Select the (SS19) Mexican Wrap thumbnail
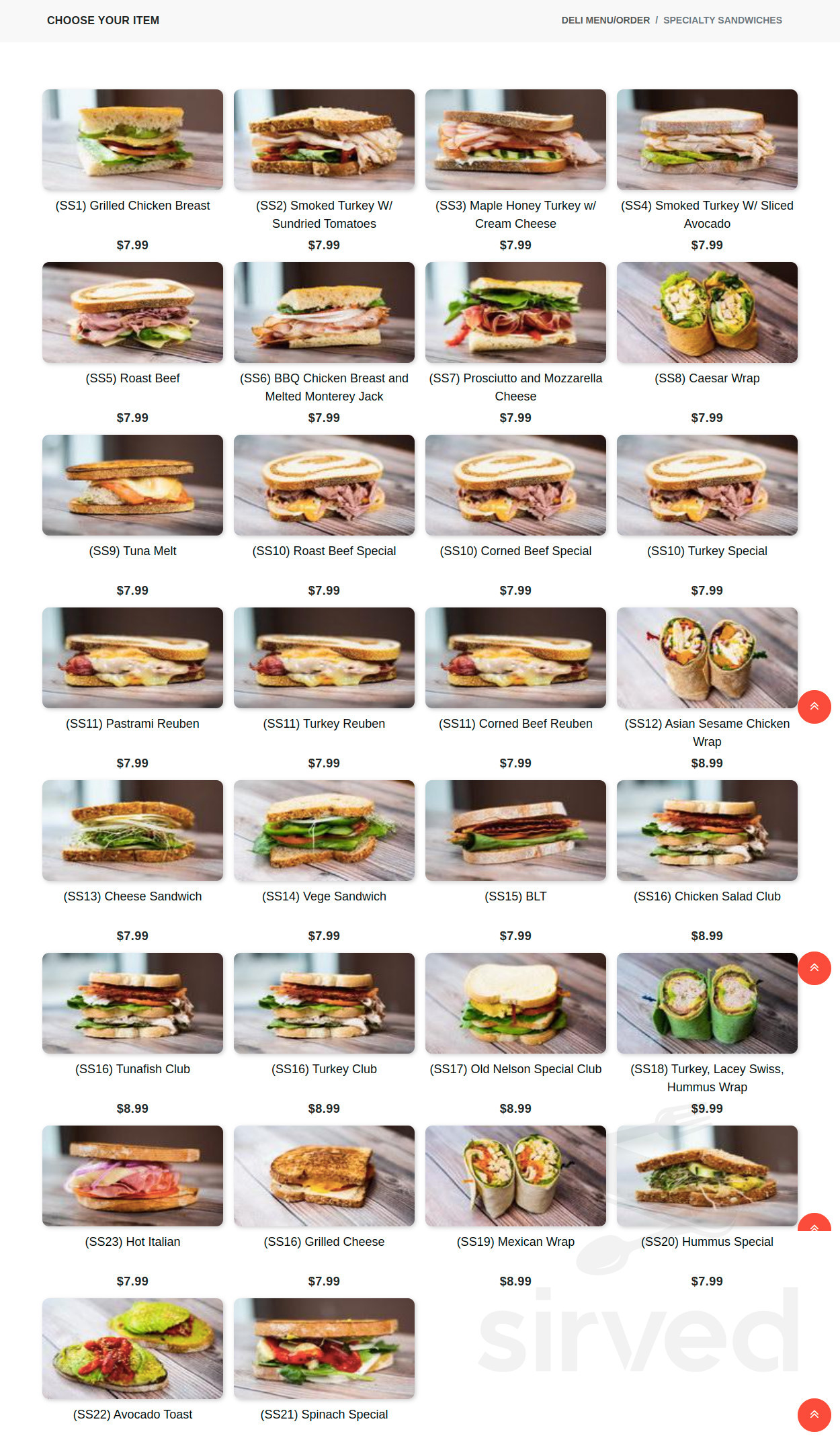This screenshot has width=840, height=1436. pyautogui.click(x=515, y=1176)
